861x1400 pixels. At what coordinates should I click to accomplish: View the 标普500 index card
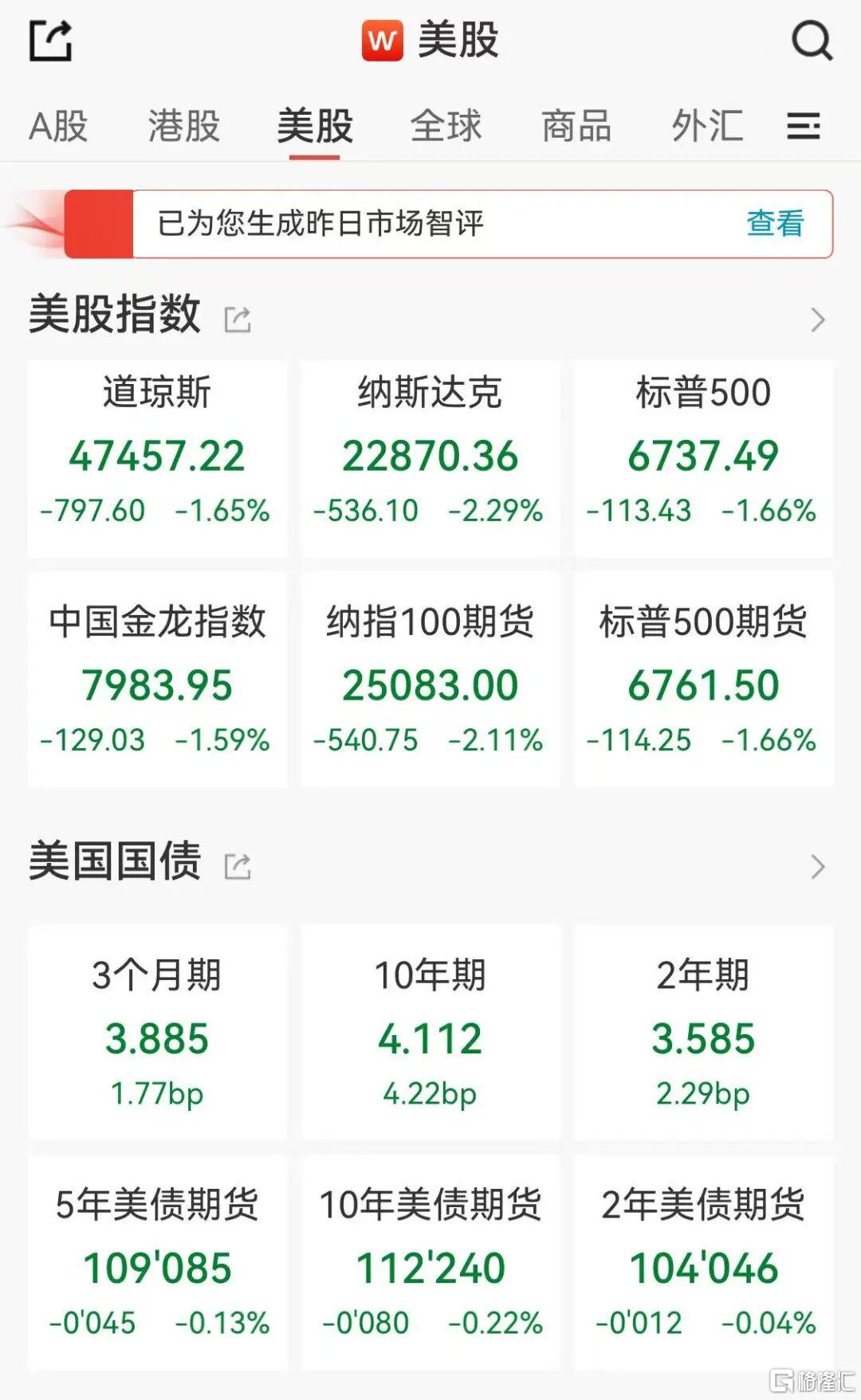703,458
